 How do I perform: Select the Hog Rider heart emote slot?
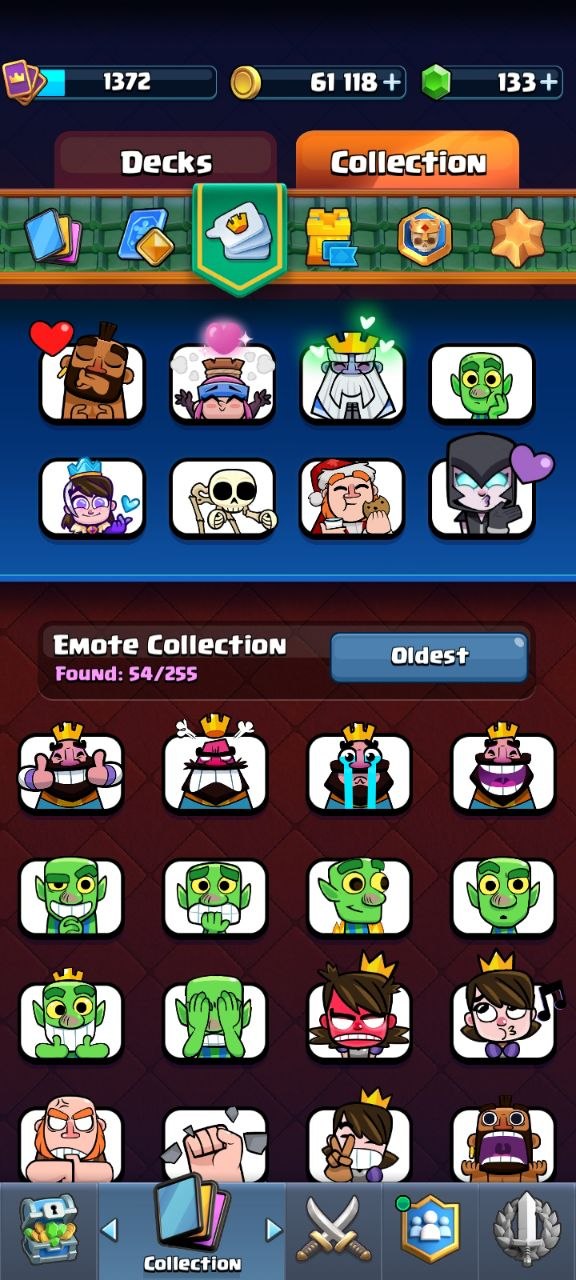[x=91, y=373]
